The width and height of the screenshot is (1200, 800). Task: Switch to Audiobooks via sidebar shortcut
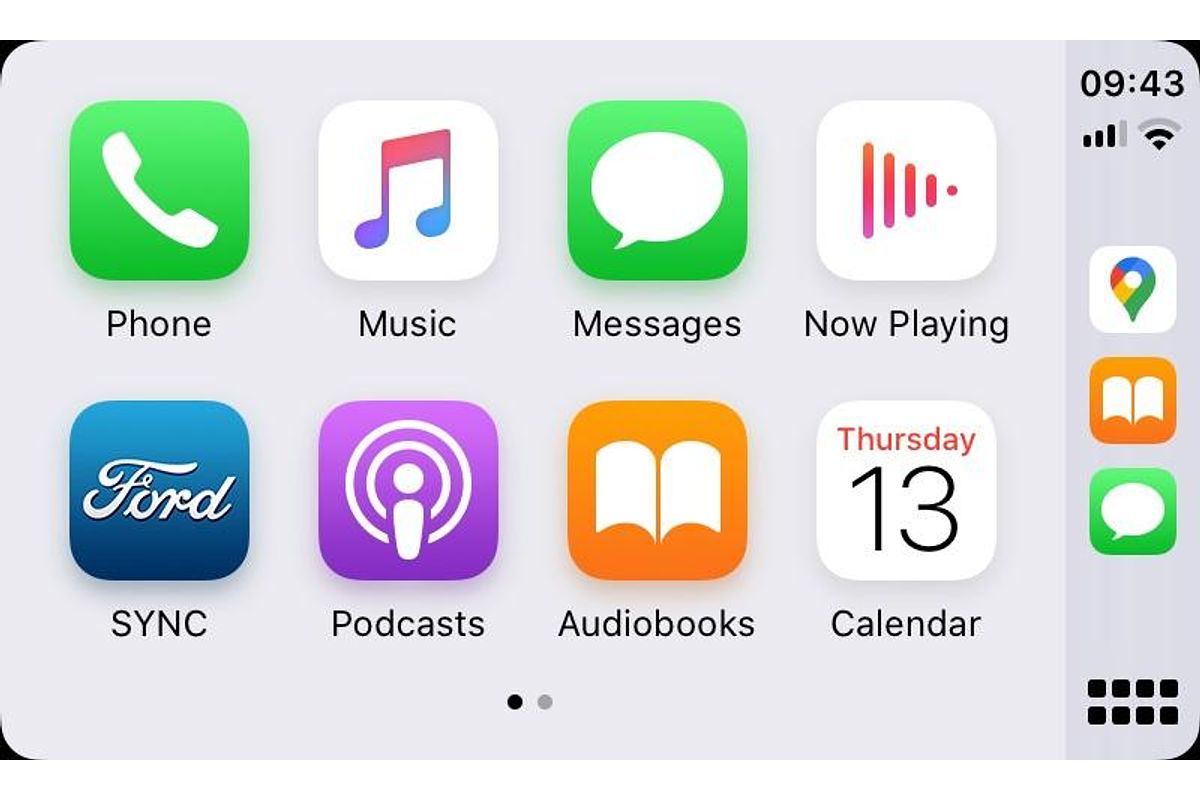[1132, 400]
